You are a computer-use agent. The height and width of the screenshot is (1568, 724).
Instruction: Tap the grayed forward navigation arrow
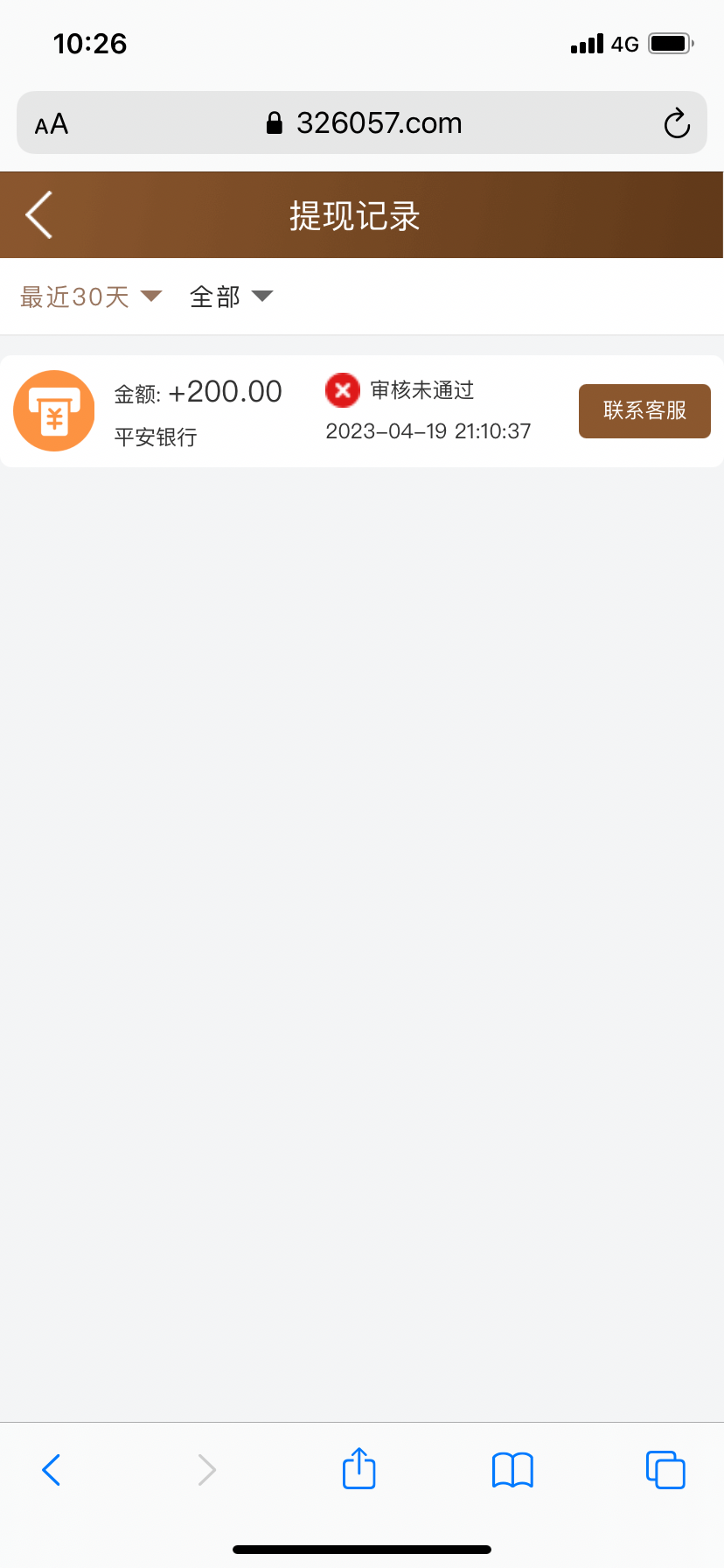pyautogui.click(x=205, y=1469)
